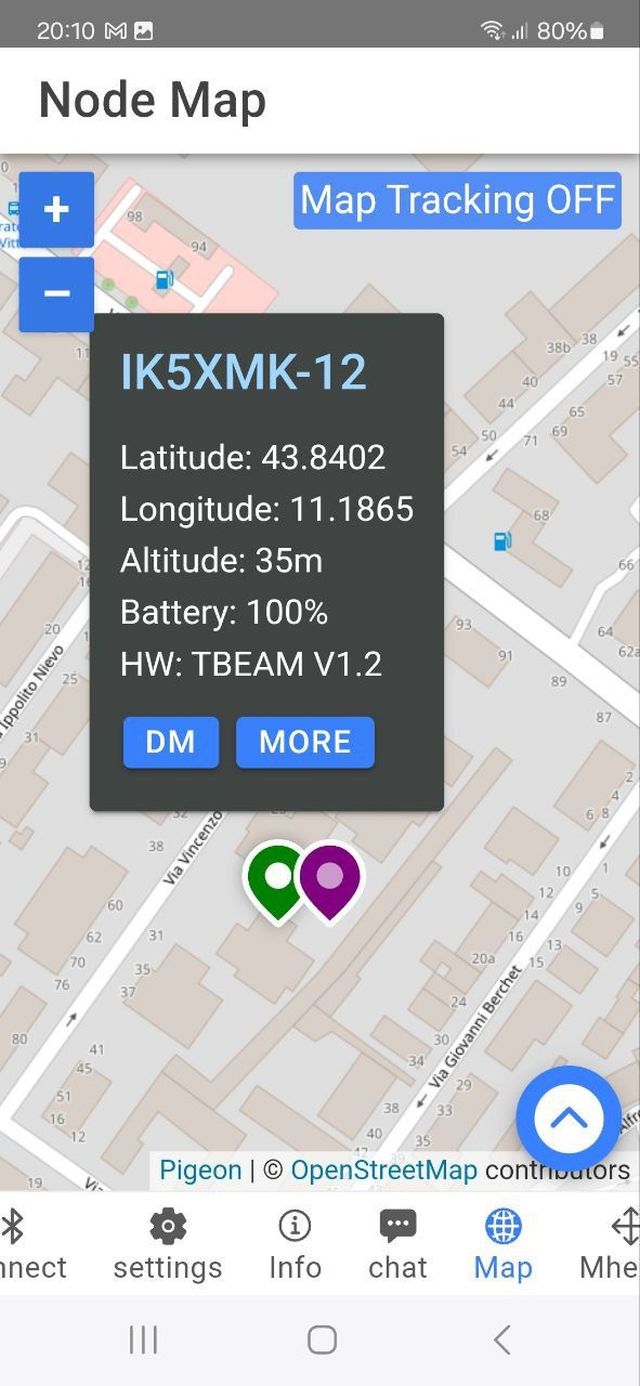Zoom out the map with minus button
Viewport: 640px width, 1386px height.
pos(56,294)
